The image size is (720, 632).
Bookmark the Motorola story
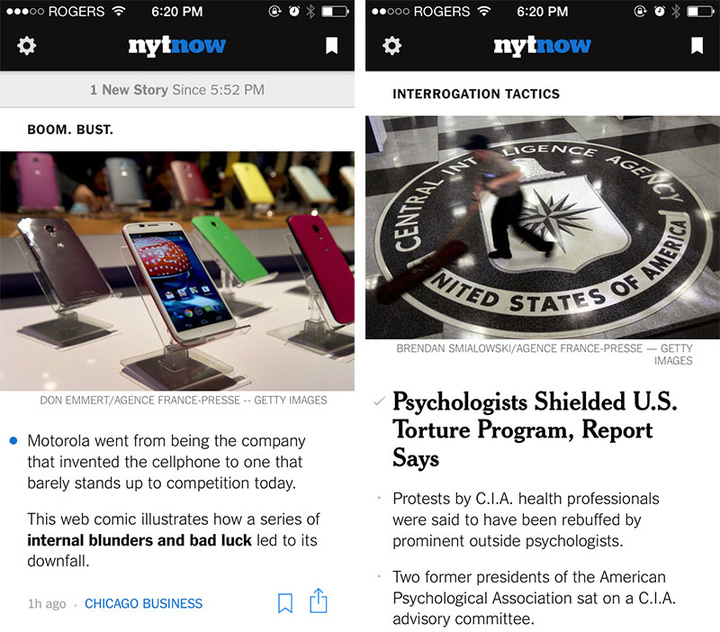[x=285, y=603]
